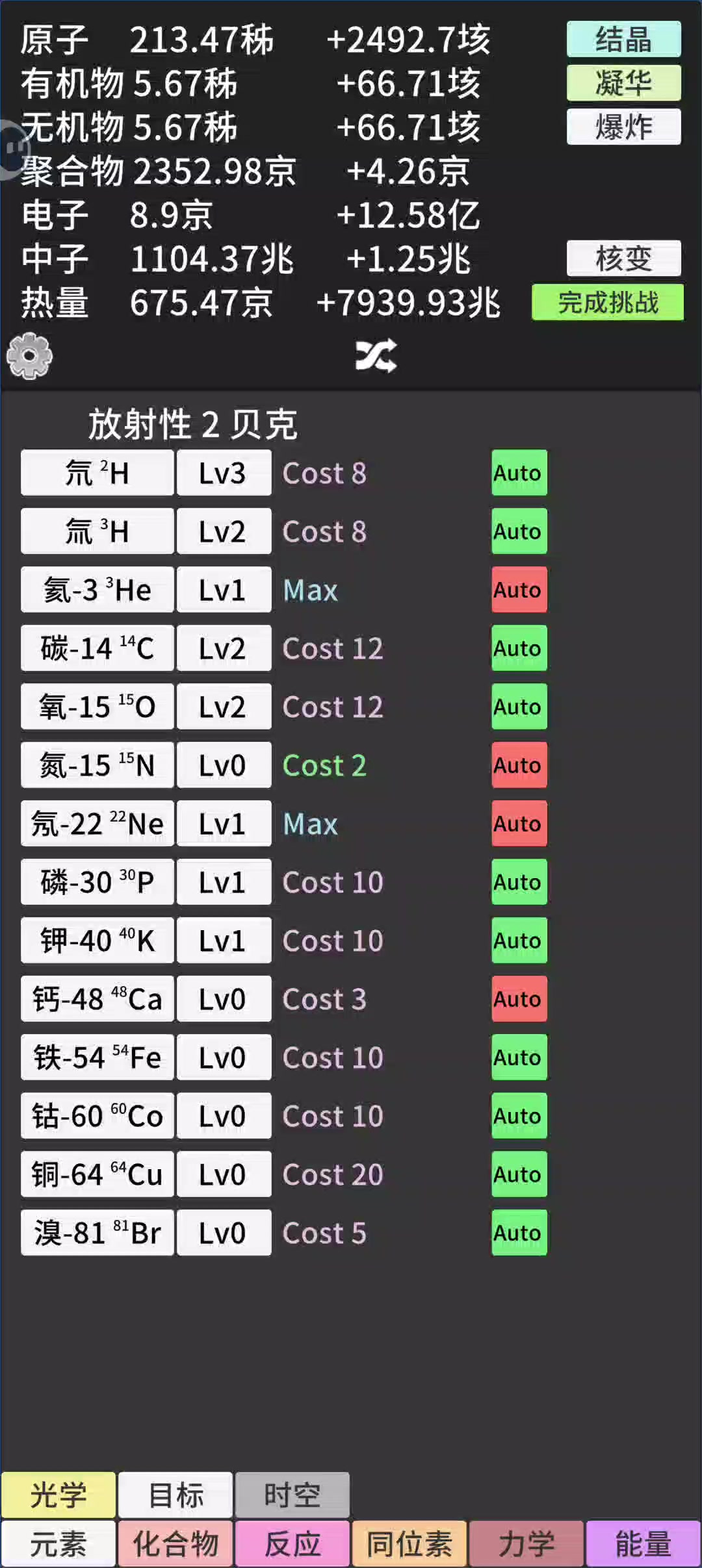The height and width of the screenshot is (1568, 702).
Task: Tap the green 完成挑战 button
Action: click(x=608, y=302)
